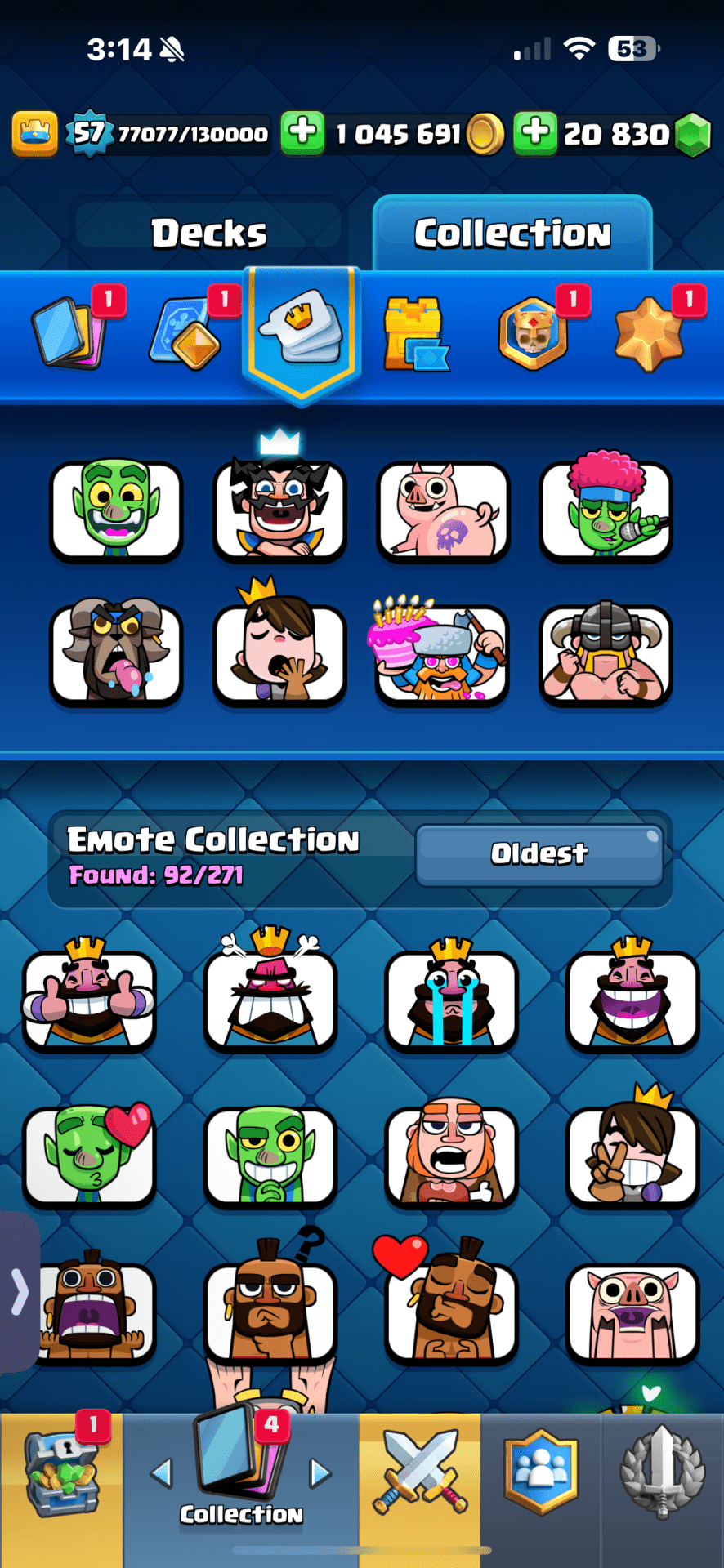Tap the equipped yawning princess emote
Image resolution: width=724 pixels, height=1568 pixels.
pyautogui.click(x=279, y=653)
